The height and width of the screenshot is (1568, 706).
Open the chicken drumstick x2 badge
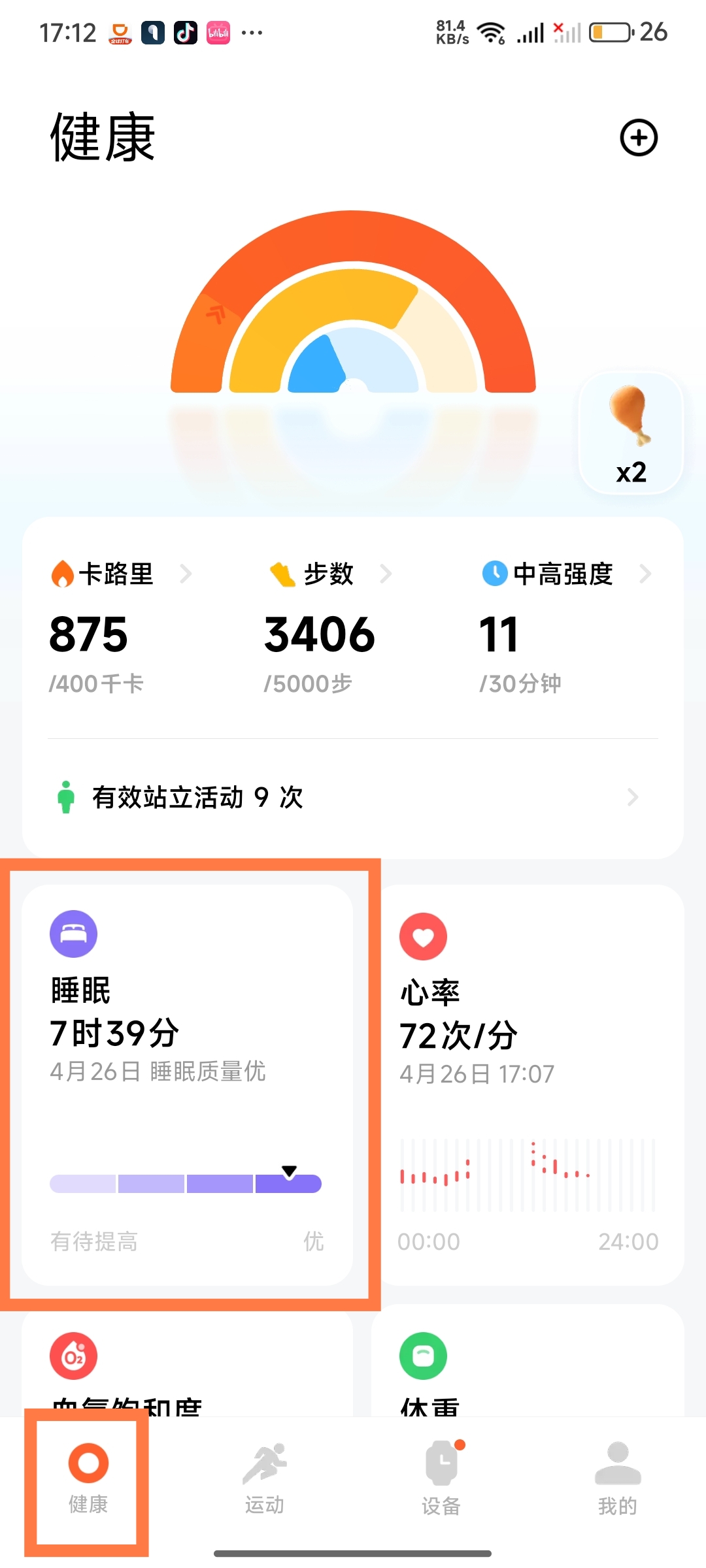pos(631,434)
